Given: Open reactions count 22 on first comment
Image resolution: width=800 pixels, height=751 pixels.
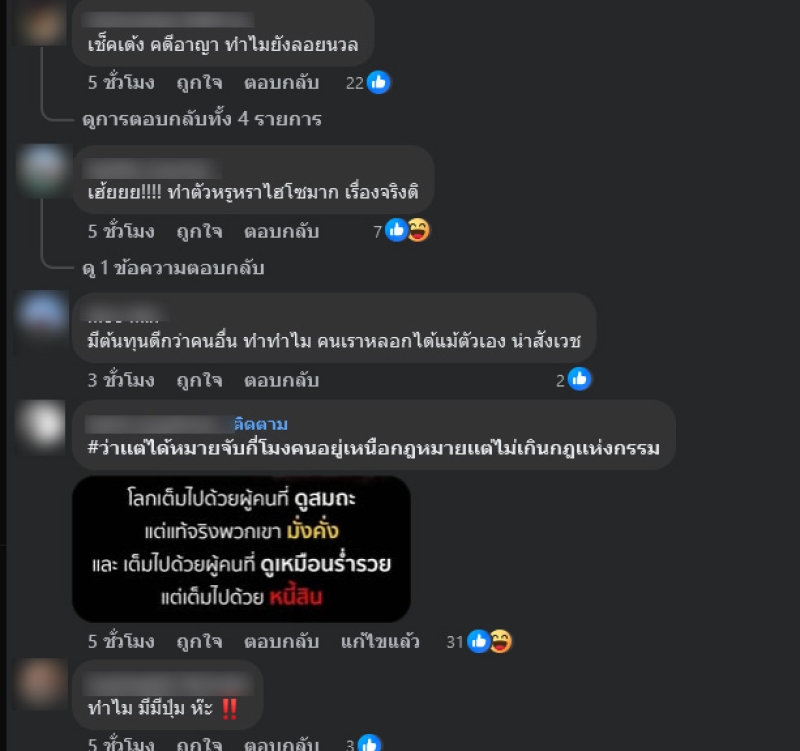Looking at the screenshot, I should (x=367, y=83).
